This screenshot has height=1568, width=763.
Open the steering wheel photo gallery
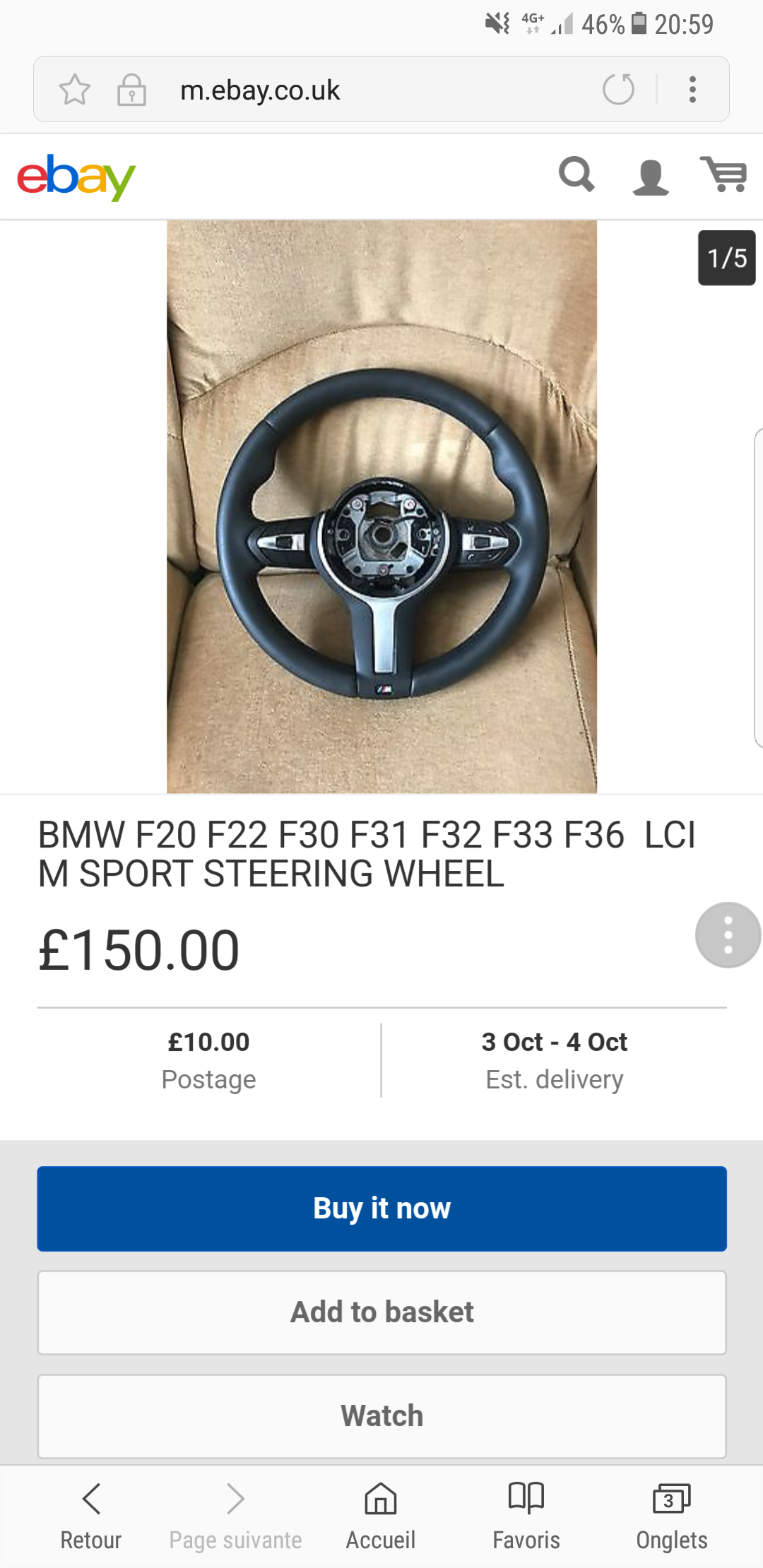[381, 506]
